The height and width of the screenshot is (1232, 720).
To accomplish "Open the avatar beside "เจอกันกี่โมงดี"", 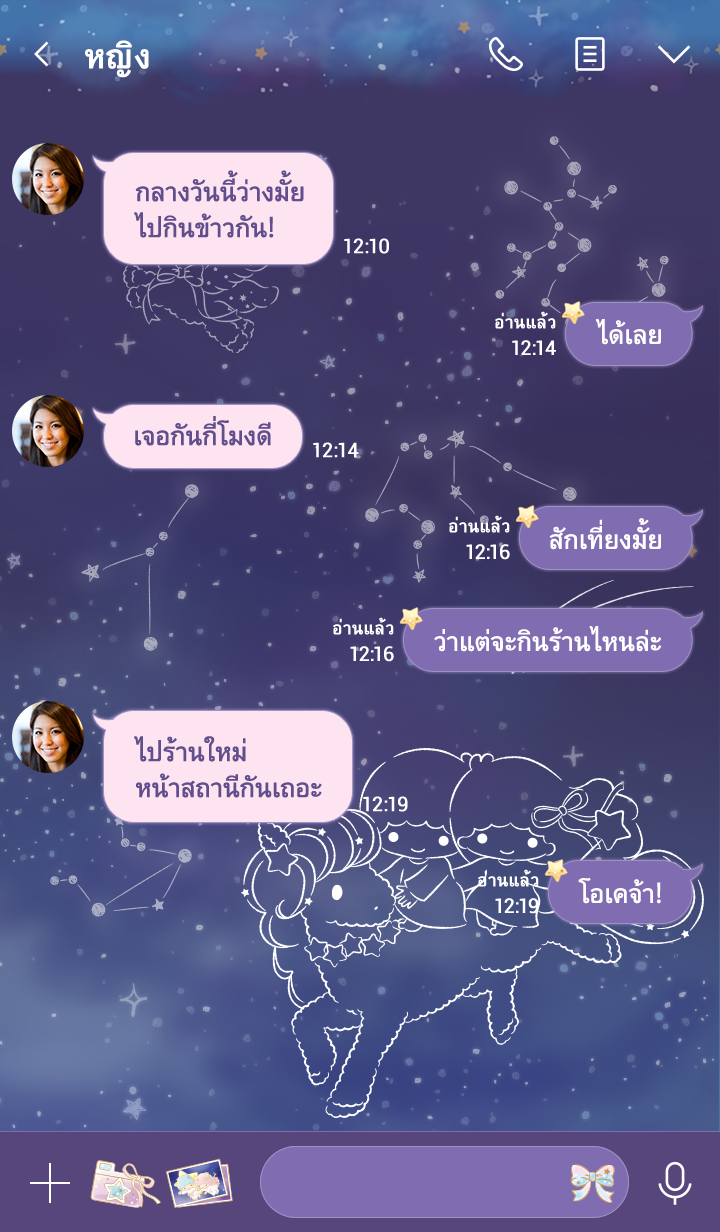I will (x=48, y=431).
